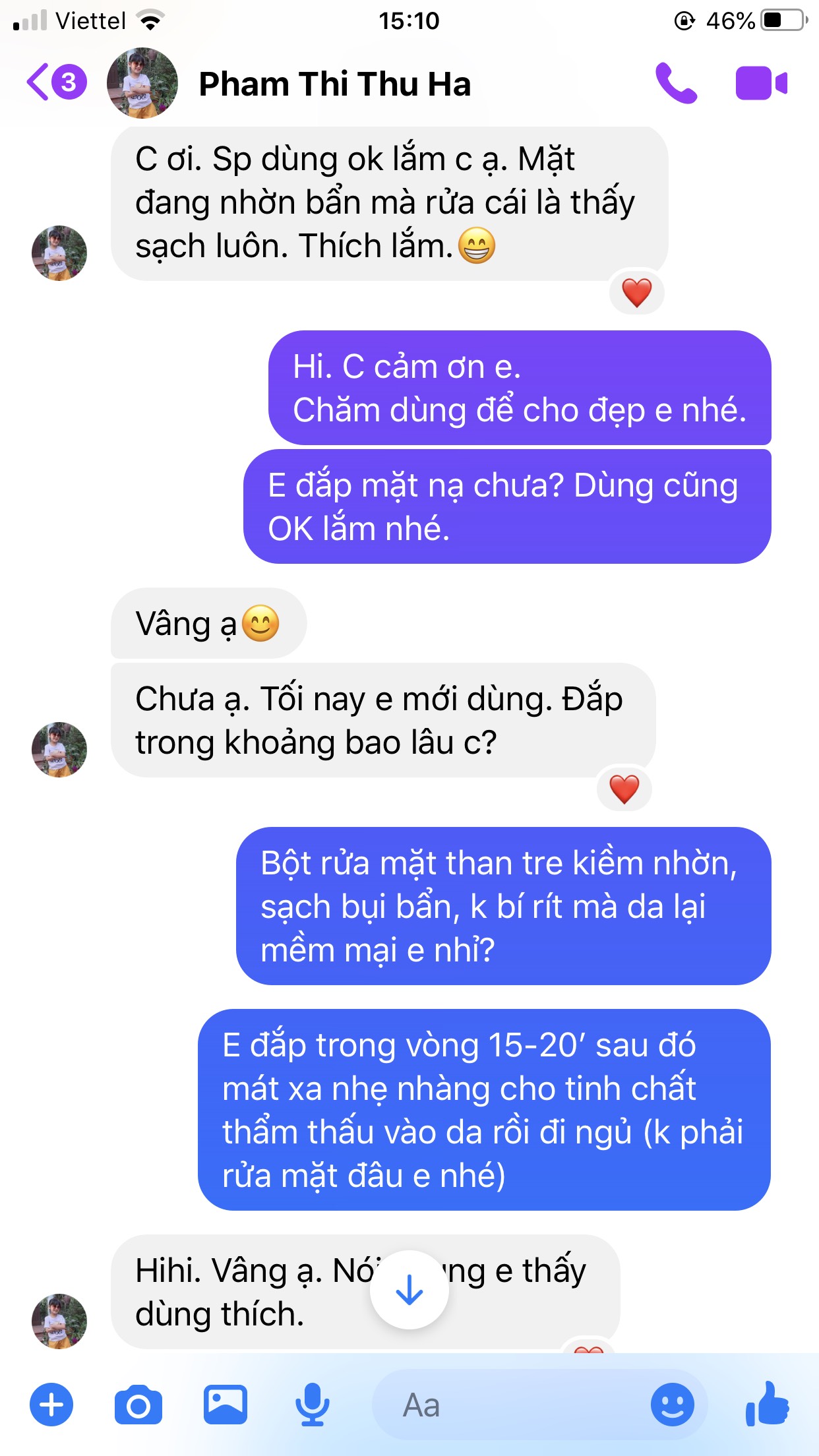Start a voice call with Pham Thi Thu Ha
Screen dimensions: 819x1456
pyautogui.click(x=676, y=83)
